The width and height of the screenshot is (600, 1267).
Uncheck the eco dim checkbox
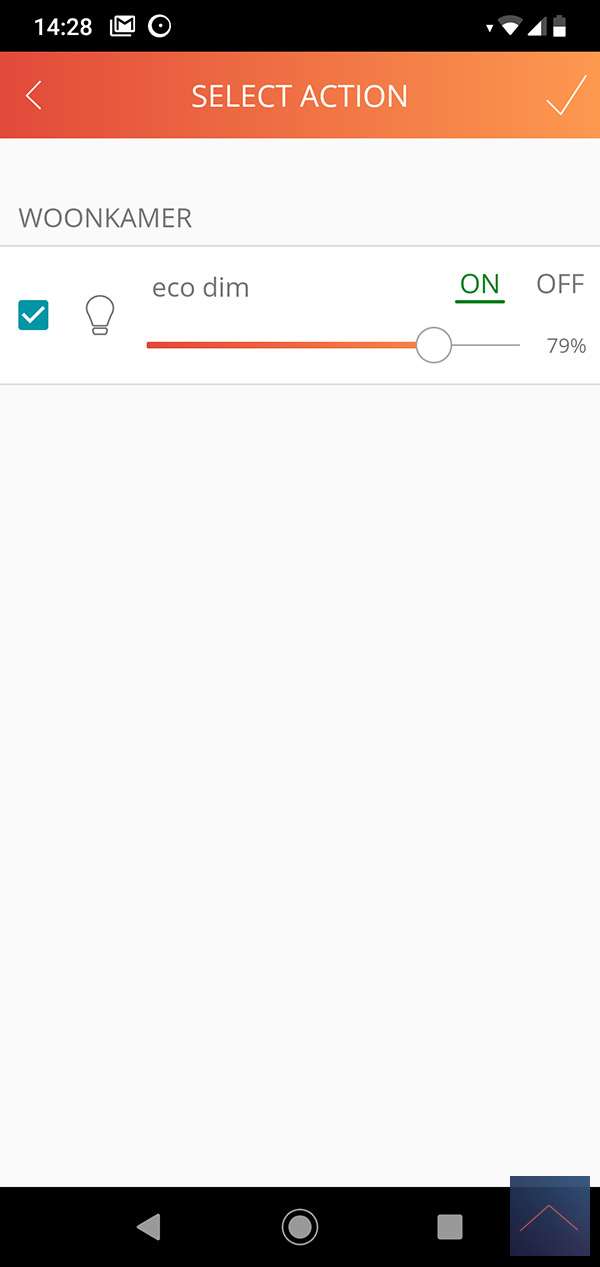point(33,315)
